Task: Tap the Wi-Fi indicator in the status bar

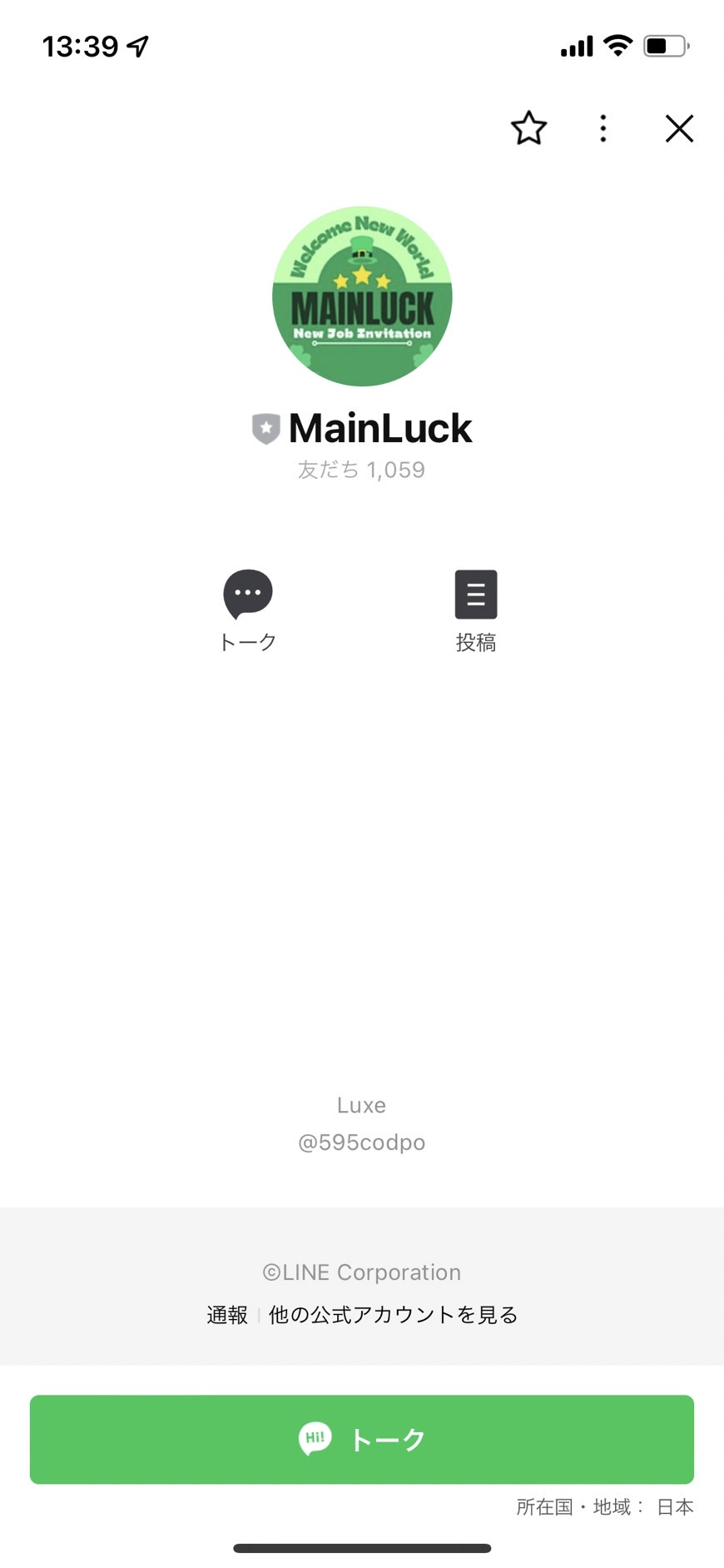Action: [616, 46]
